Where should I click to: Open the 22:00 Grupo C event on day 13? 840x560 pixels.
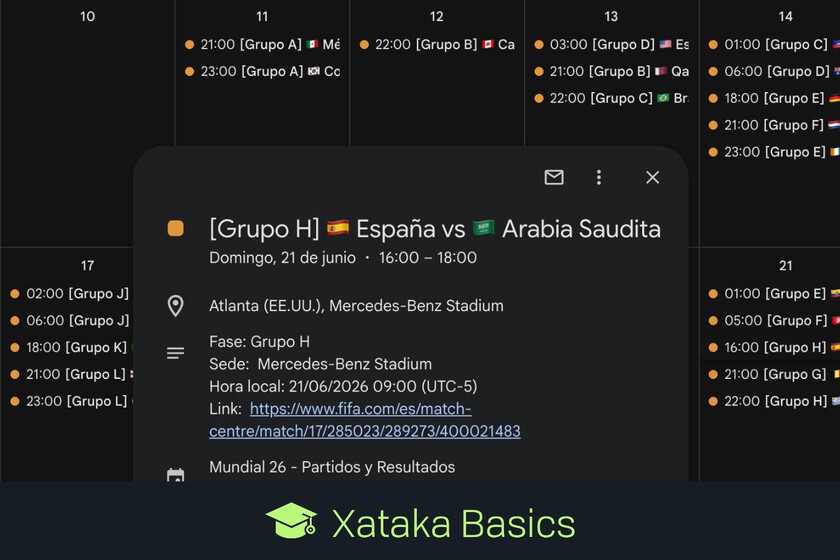tap(611, 98)
